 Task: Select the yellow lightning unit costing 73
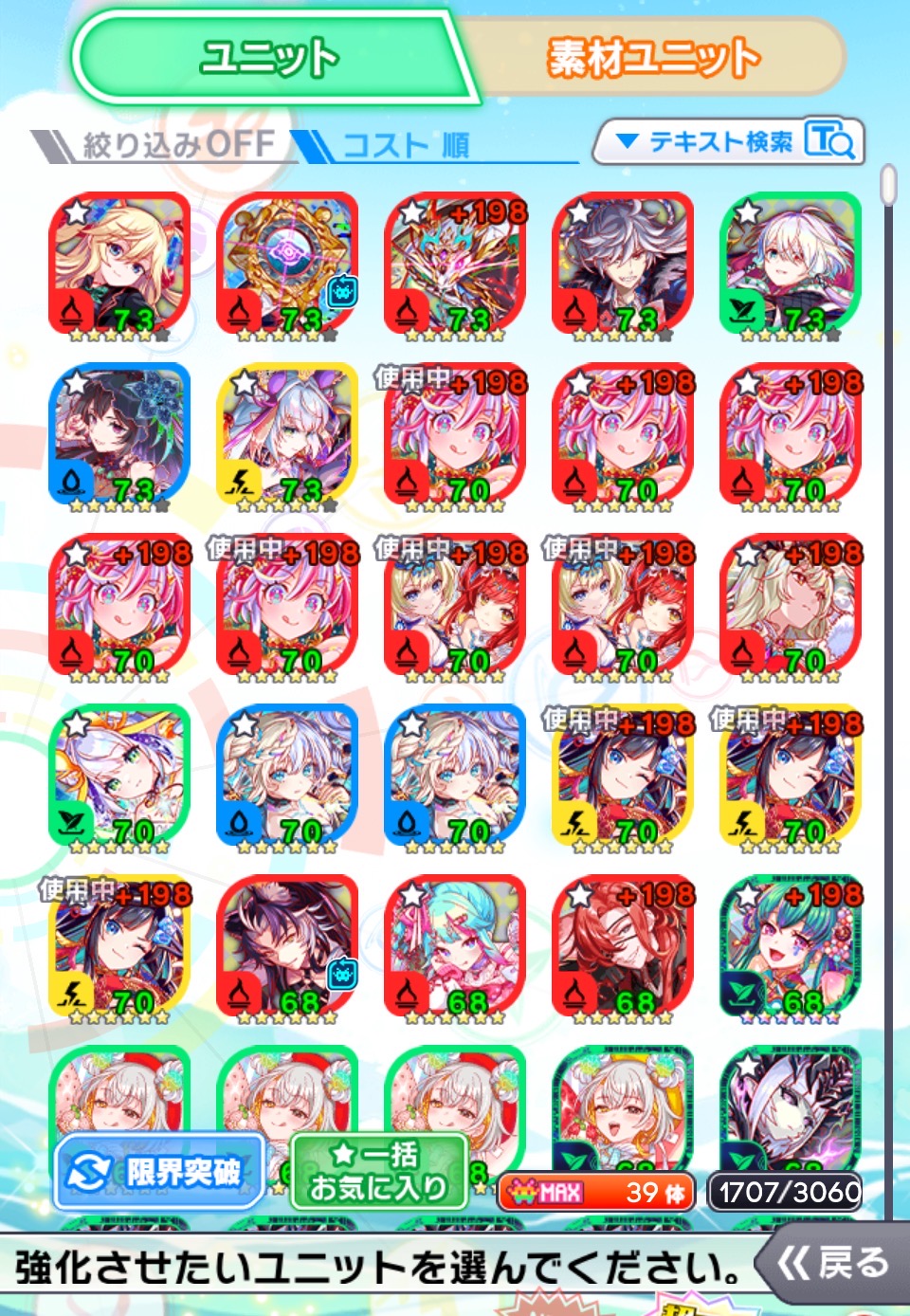click(286, 434)
